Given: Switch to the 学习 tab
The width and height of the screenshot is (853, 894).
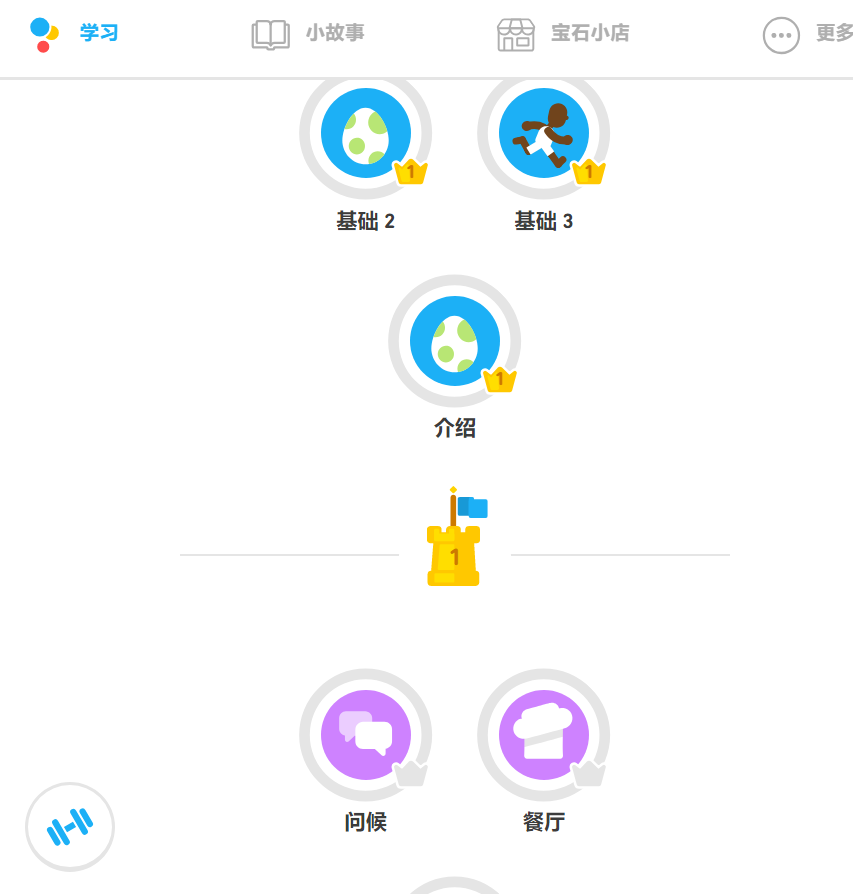Looking at the screenshot, I should (75, 33).
